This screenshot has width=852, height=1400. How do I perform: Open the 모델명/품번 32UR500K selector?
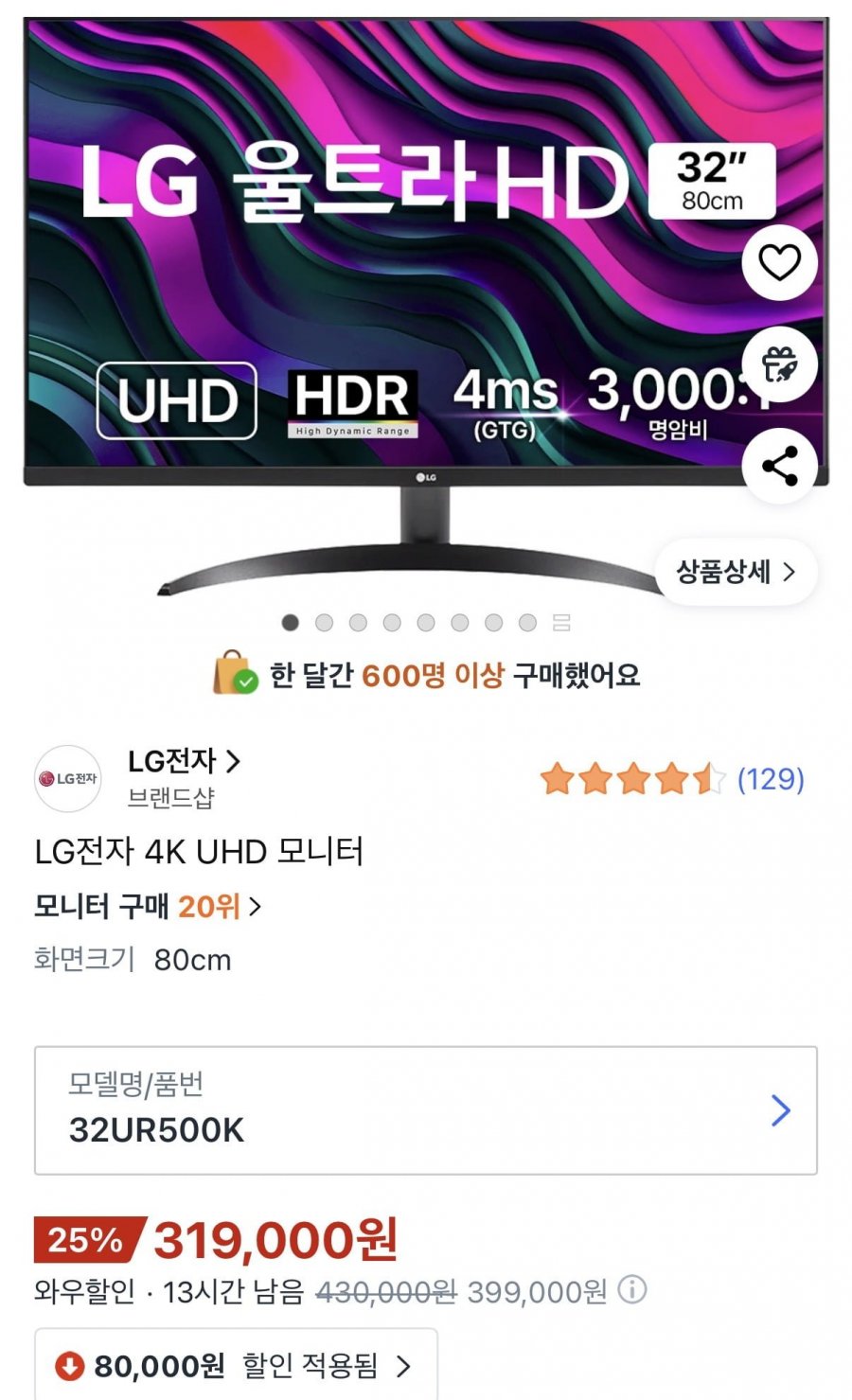(x=425, y=1110)
